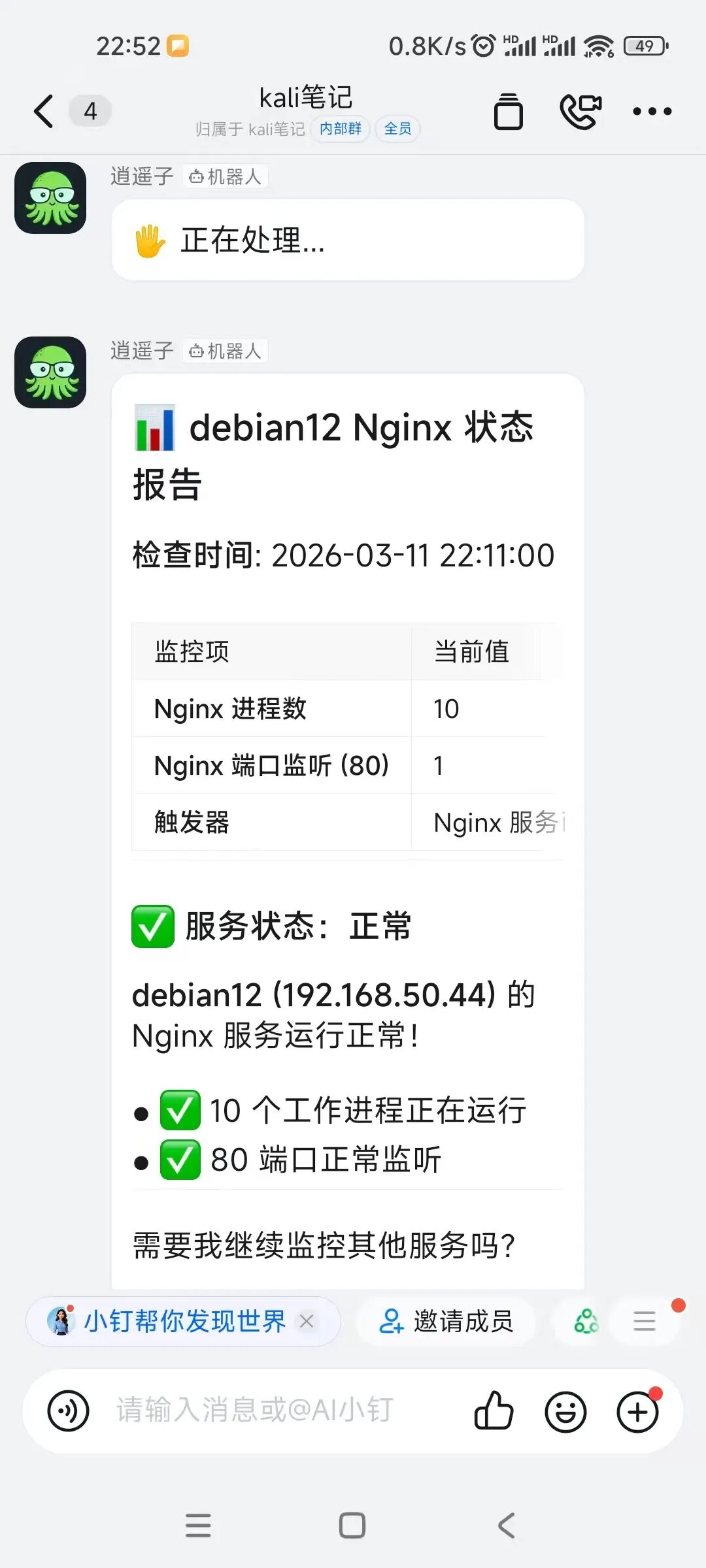The height and width of the screenshot is (1568, 706).
Task: Go back to the chat list
Action: [44, 111]
